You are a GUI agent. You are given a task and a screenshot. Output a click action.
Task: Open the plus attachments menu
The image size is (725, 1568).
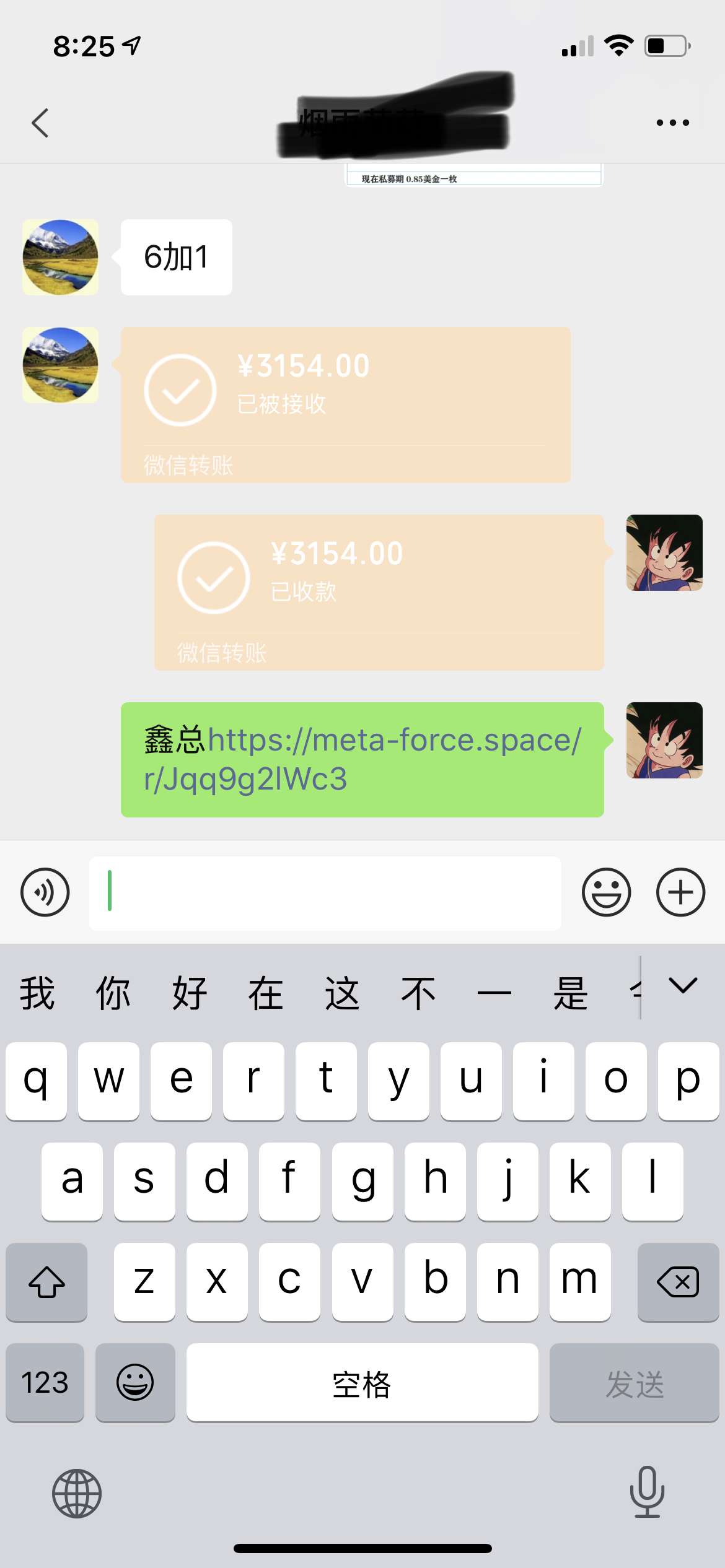(x=680, y=892)
